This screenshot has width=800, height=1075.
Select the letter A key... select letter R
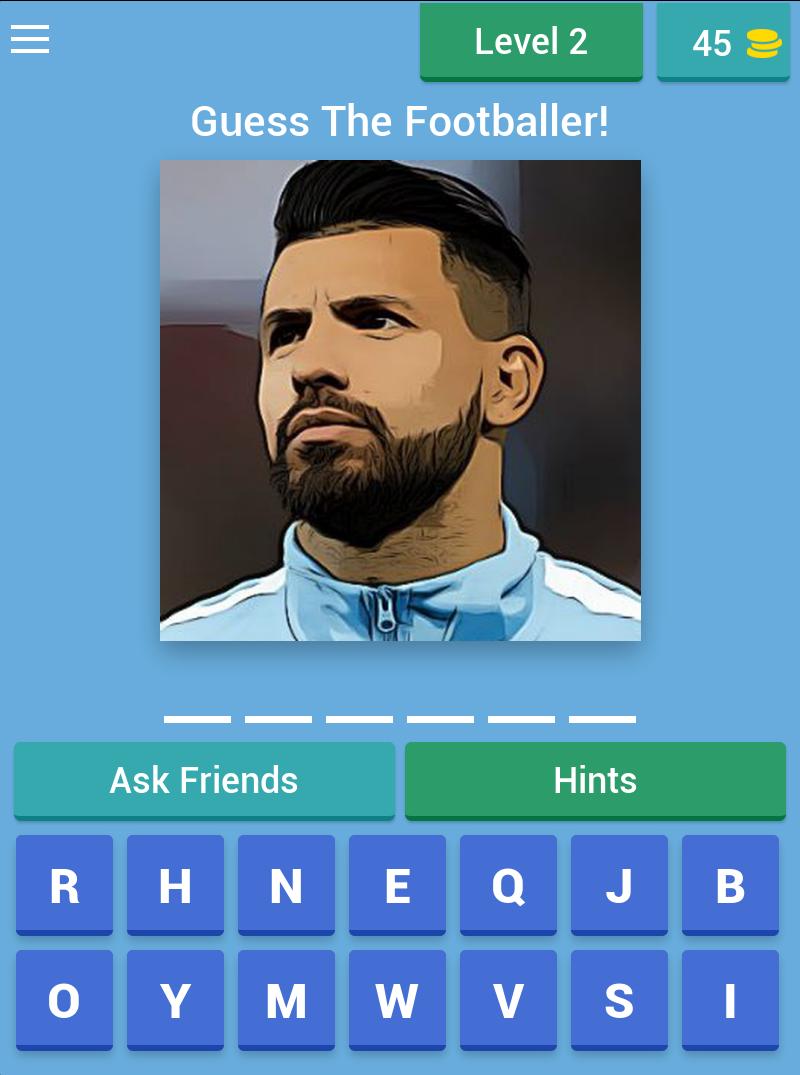coord(64,886)
